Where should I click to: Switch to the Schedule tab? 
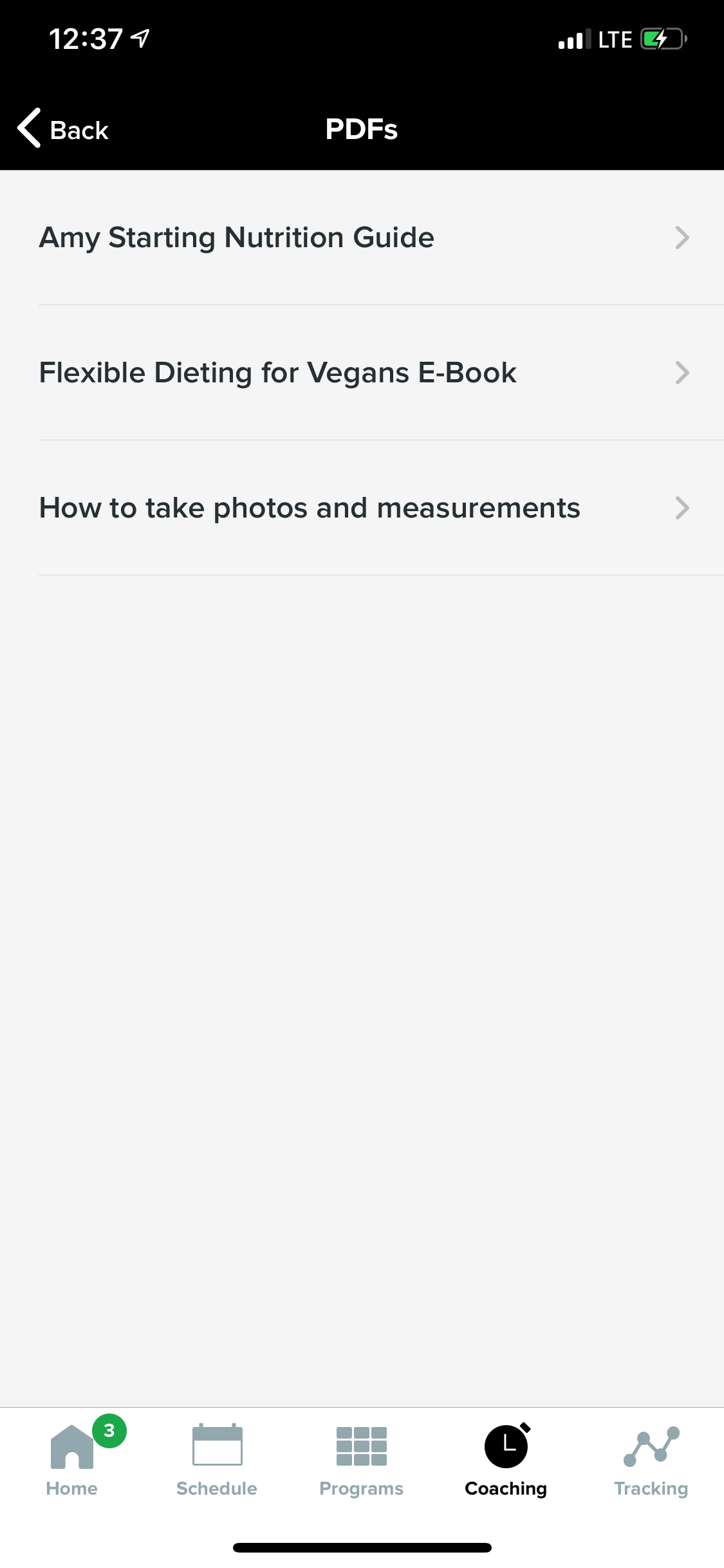point(217,1459)
